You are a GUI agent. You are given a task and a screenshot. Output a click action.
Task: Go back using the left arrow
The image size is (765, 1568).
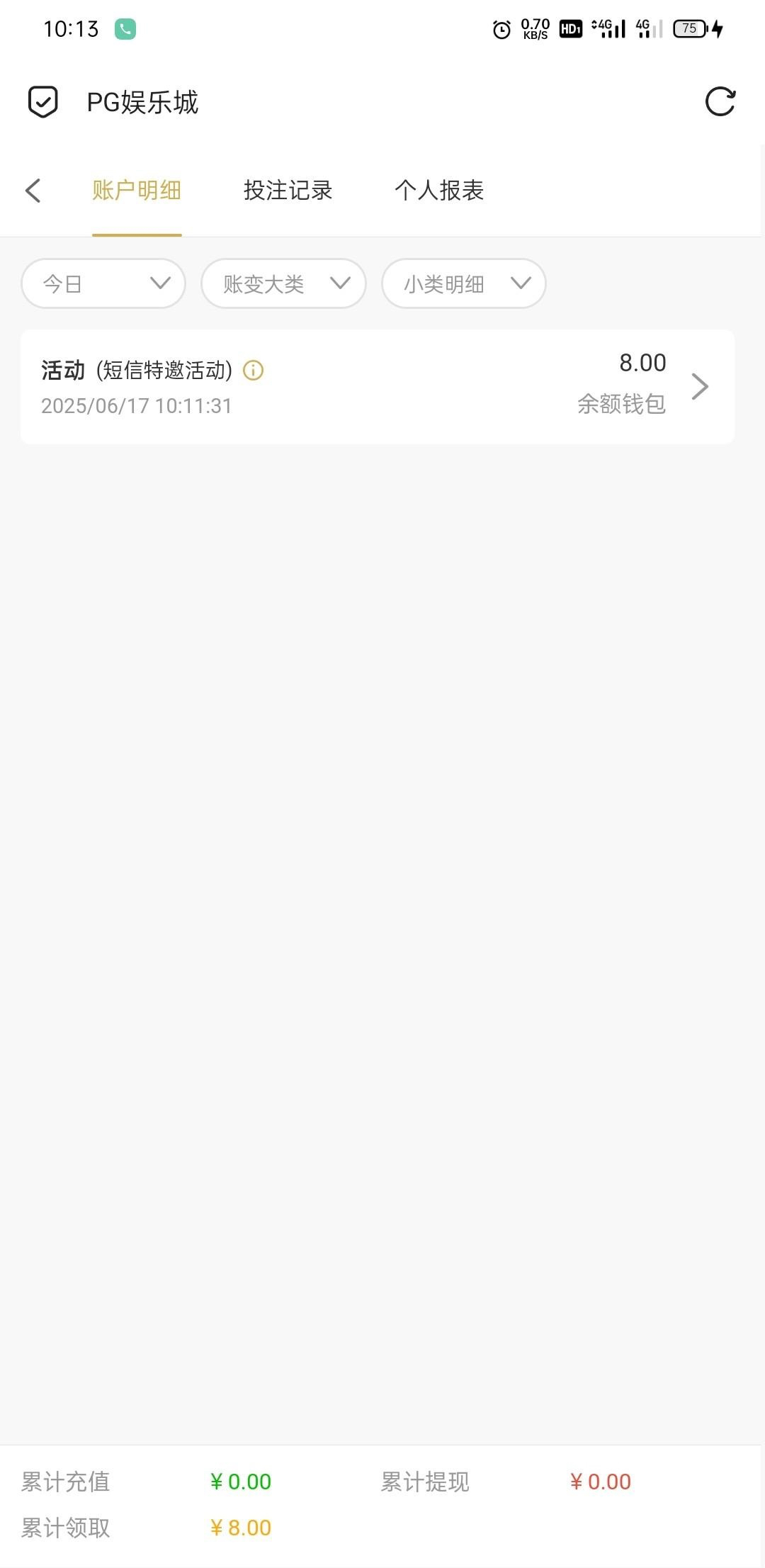coord(33,190)
